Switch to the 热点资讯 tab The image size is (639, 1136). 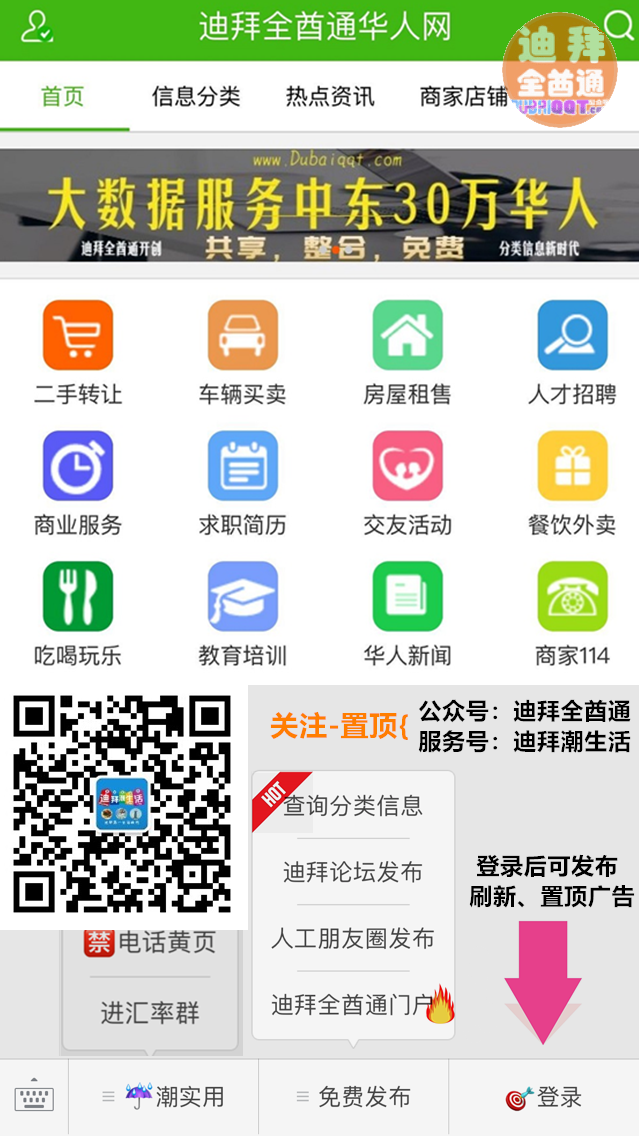[x=330, y=96]
